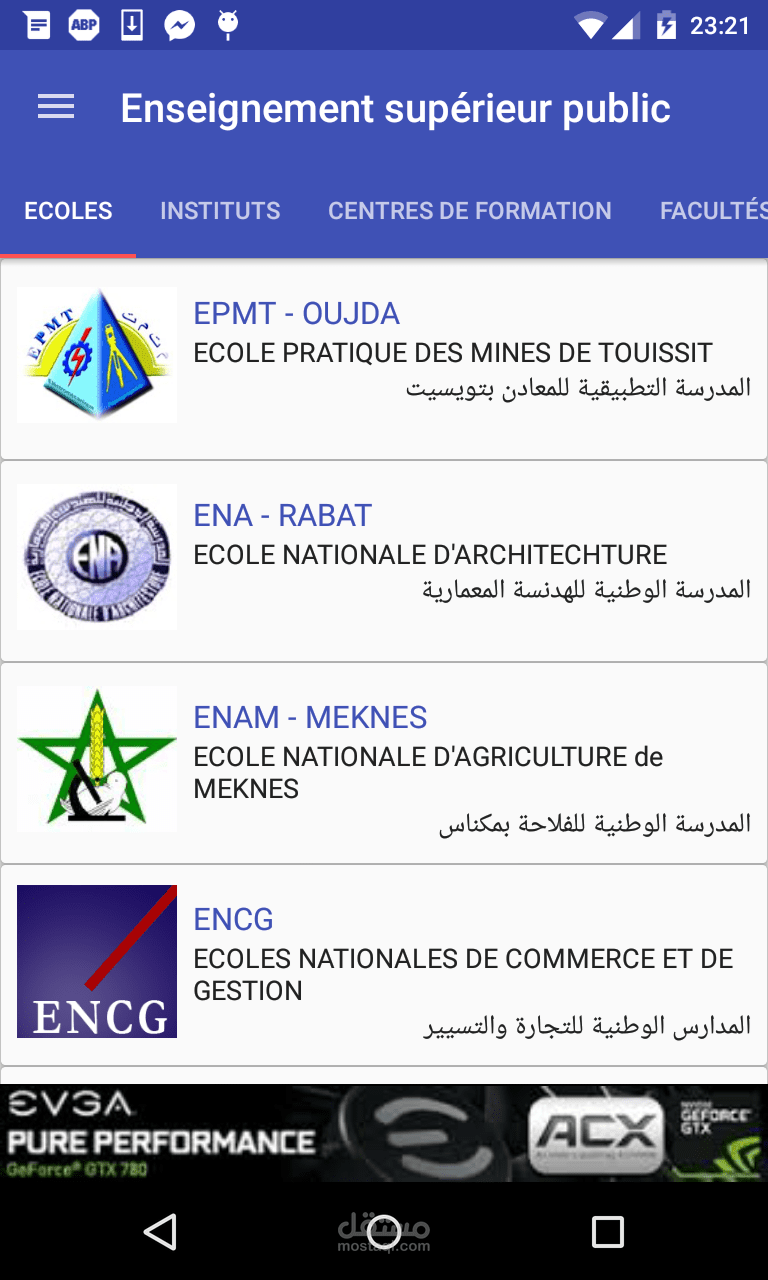The width and height of the screenshot is (768, 1280).
Task: View the ENAM - MEKNES school details
Action: click(x=384, y=763)
